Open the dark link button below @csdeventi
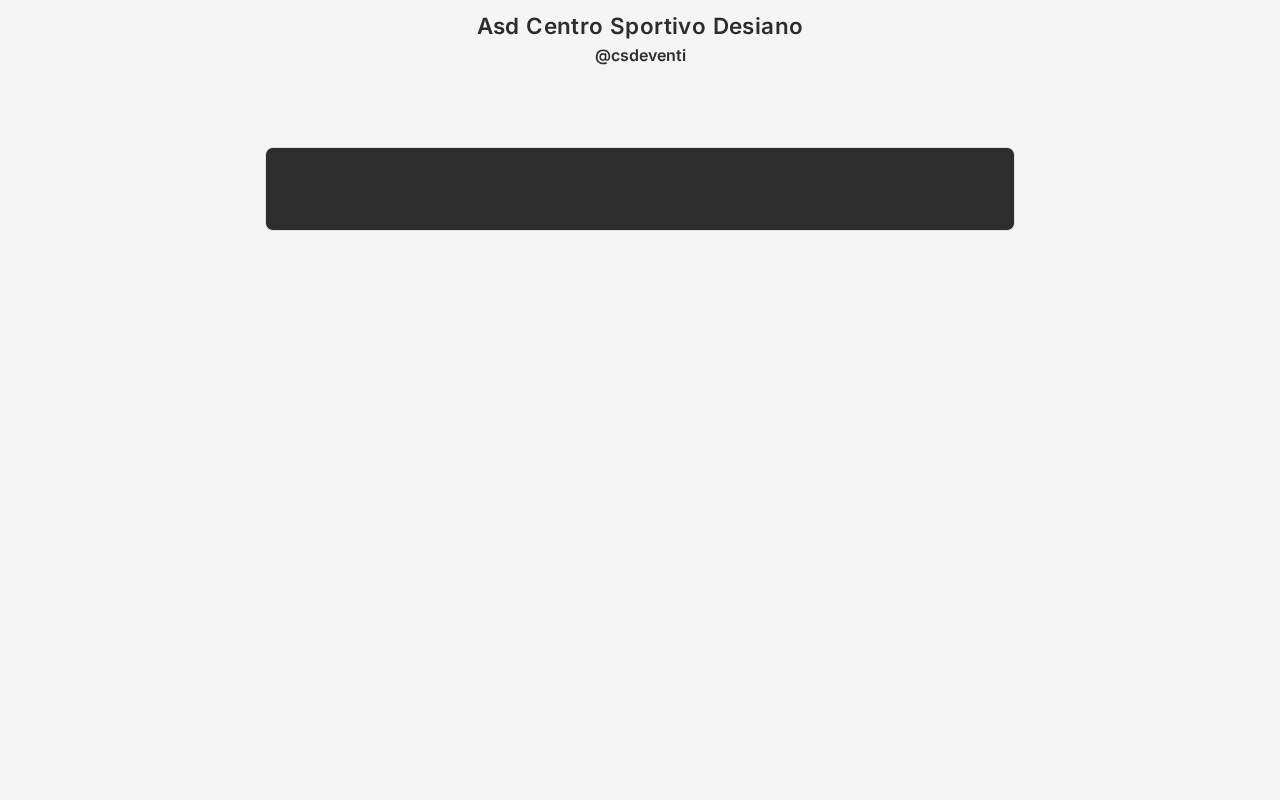This screenshot has height=800, width=1280. (640, 189)
